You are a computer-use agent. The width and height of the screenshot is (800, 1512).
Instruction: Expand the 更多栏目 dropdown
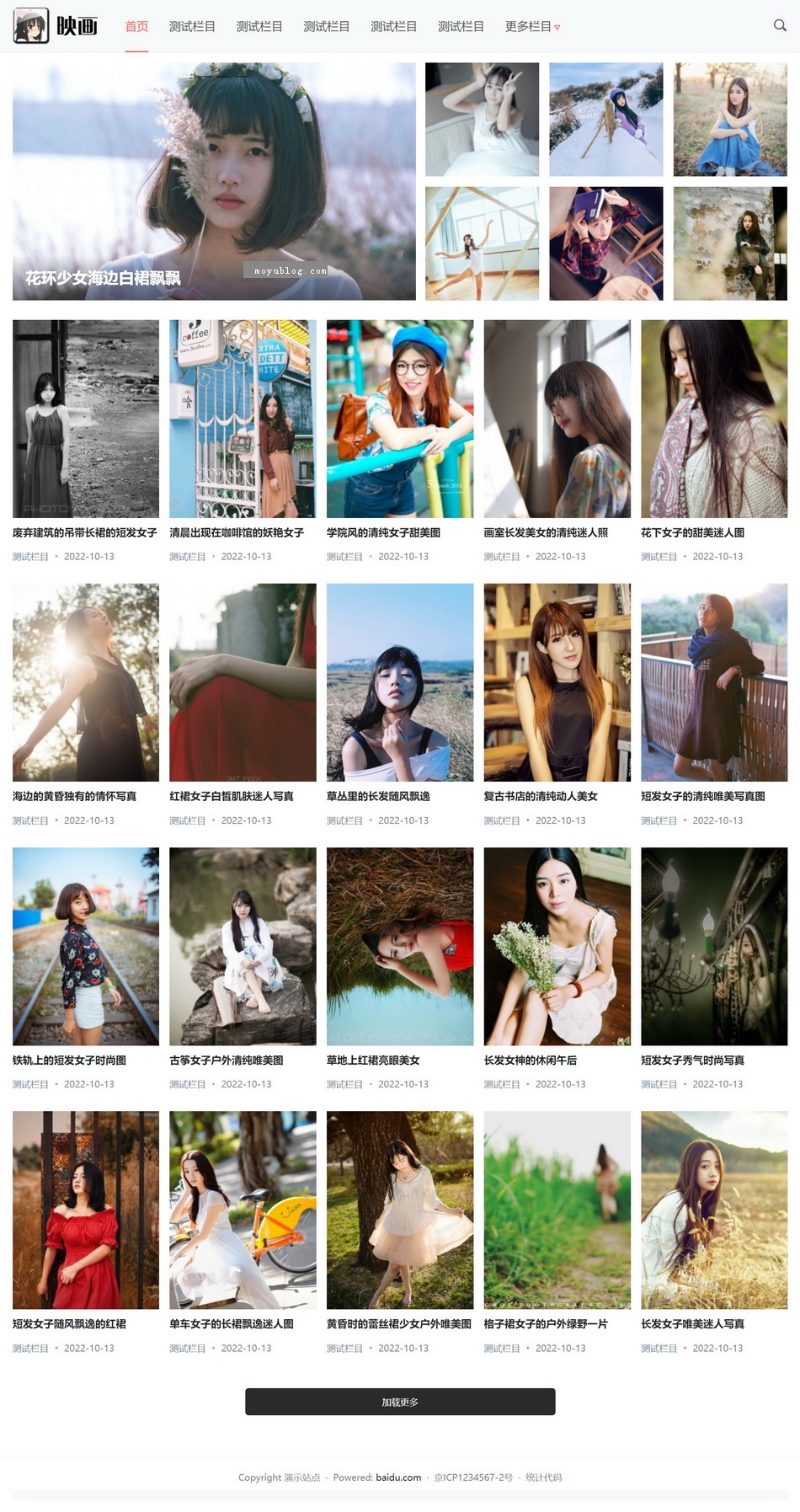[x=532, y=26]
